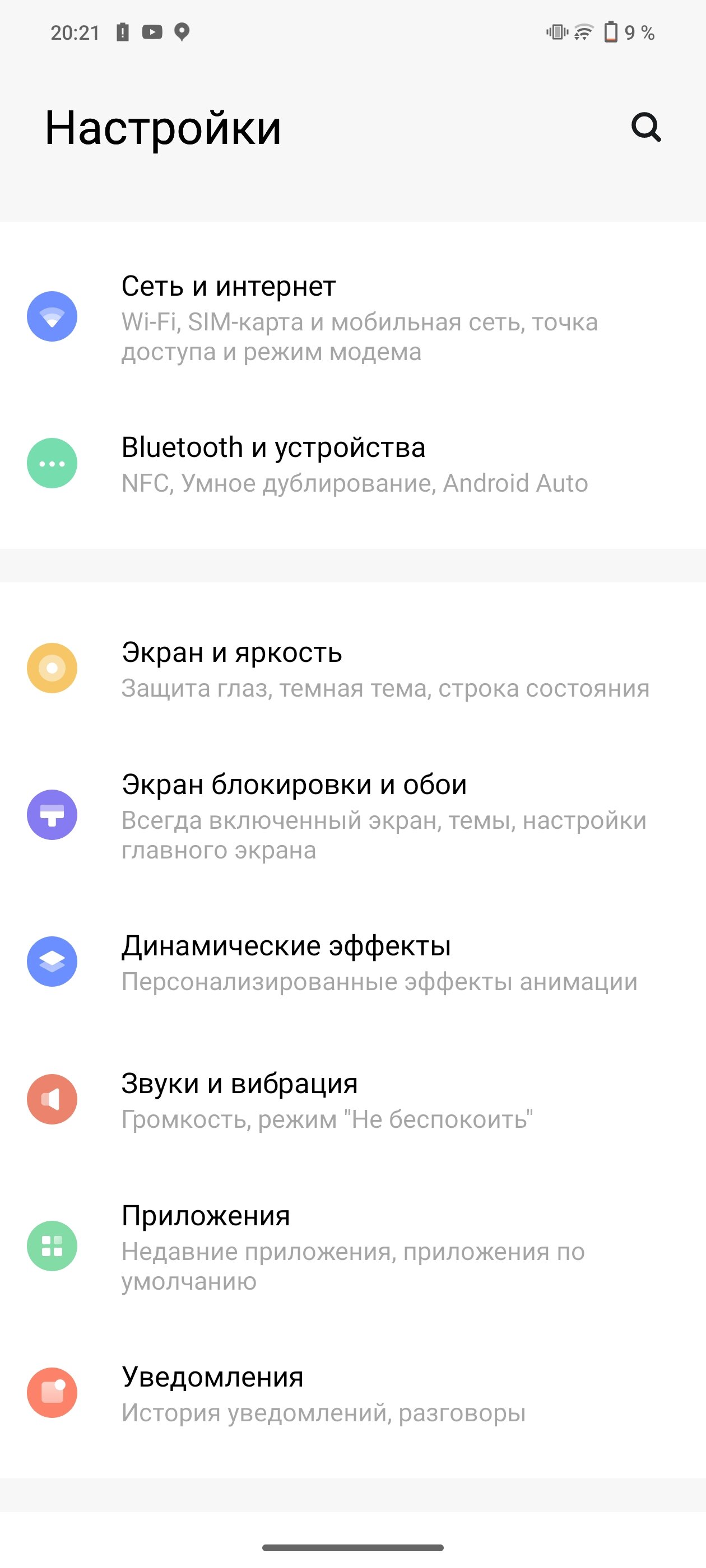Go to Экран и яркость
This screenshot has height=1568, width=706.
click(x=352, y=668)
